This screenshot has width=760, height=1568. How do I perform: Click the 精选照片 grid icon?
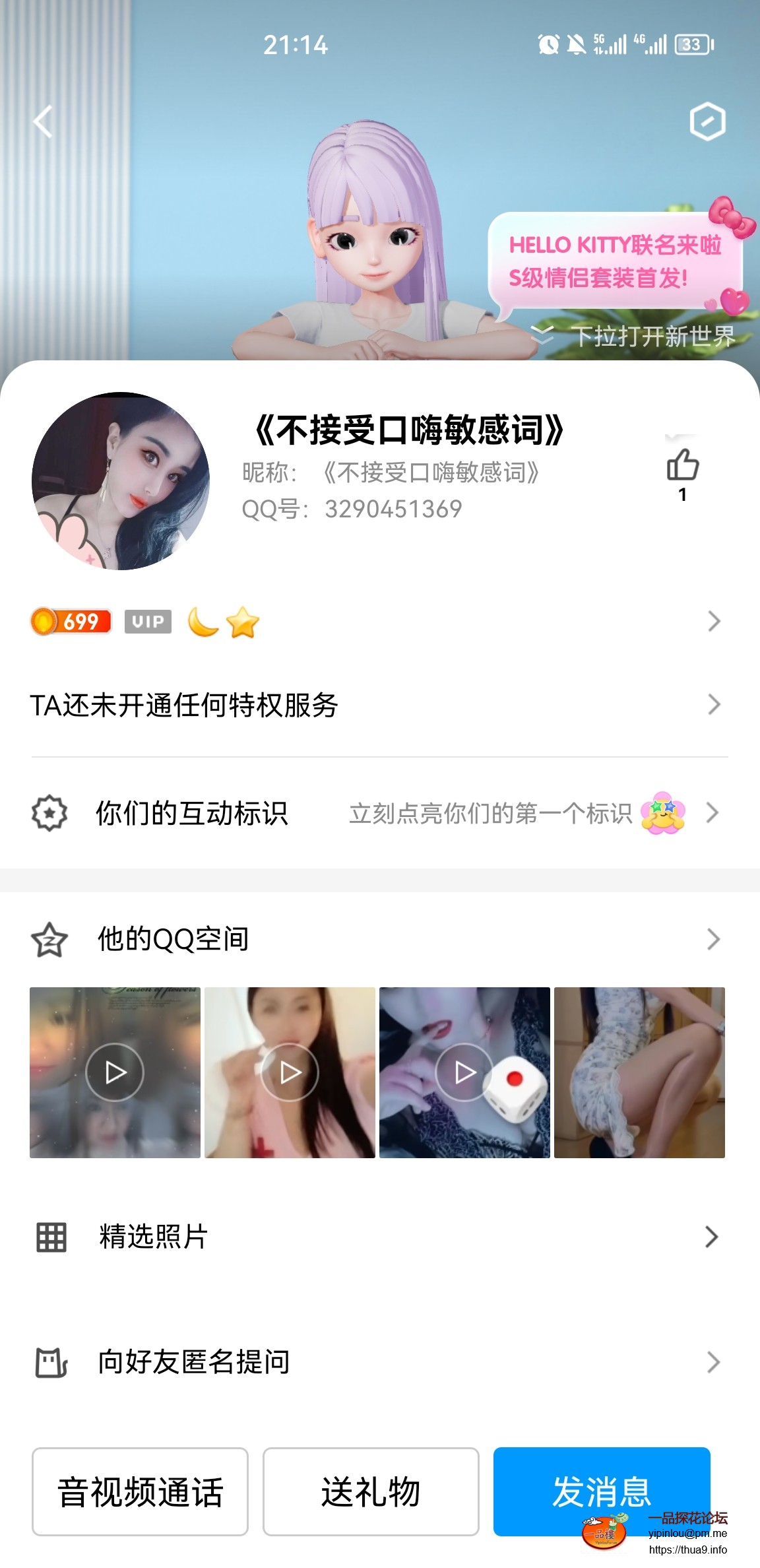tap(50, 1237)
